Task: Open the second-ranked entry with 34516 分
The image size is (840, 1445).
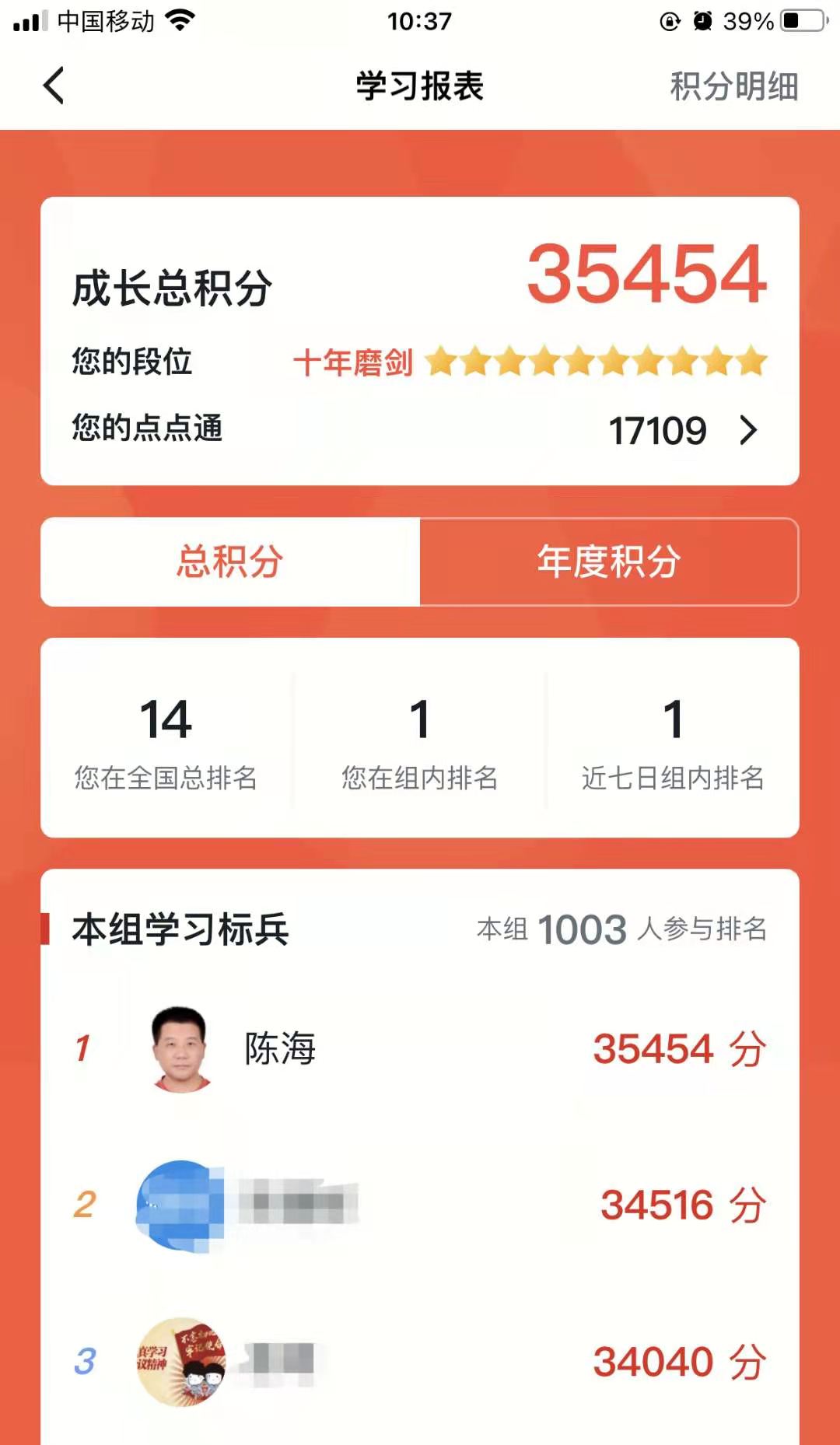Action: (x=420, y=1205)
